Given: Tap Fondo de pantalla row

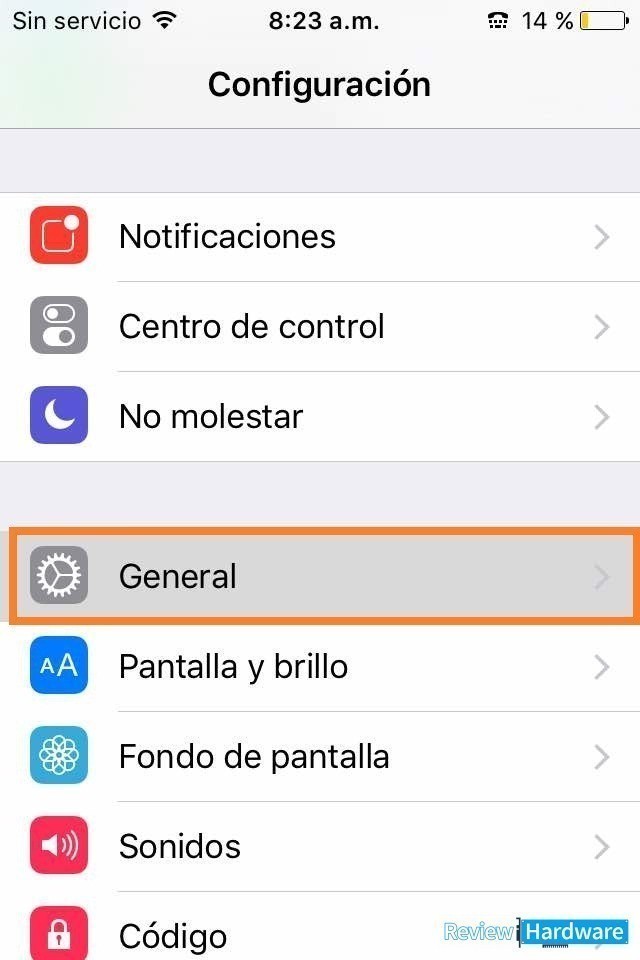Looking at the screenshot, I should click(x=320, y=757).
